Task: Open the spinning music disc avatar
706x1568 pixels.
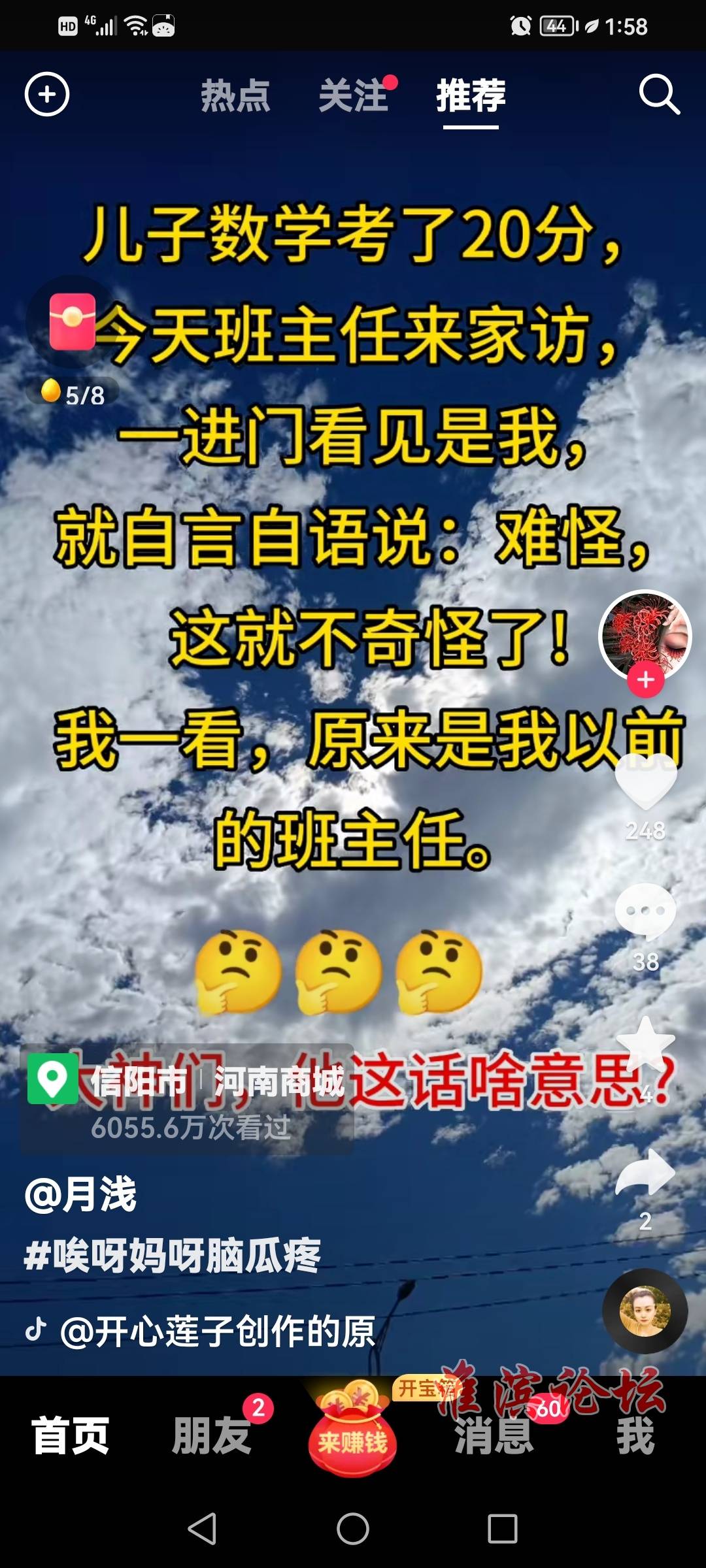Action: (645, 1311)
